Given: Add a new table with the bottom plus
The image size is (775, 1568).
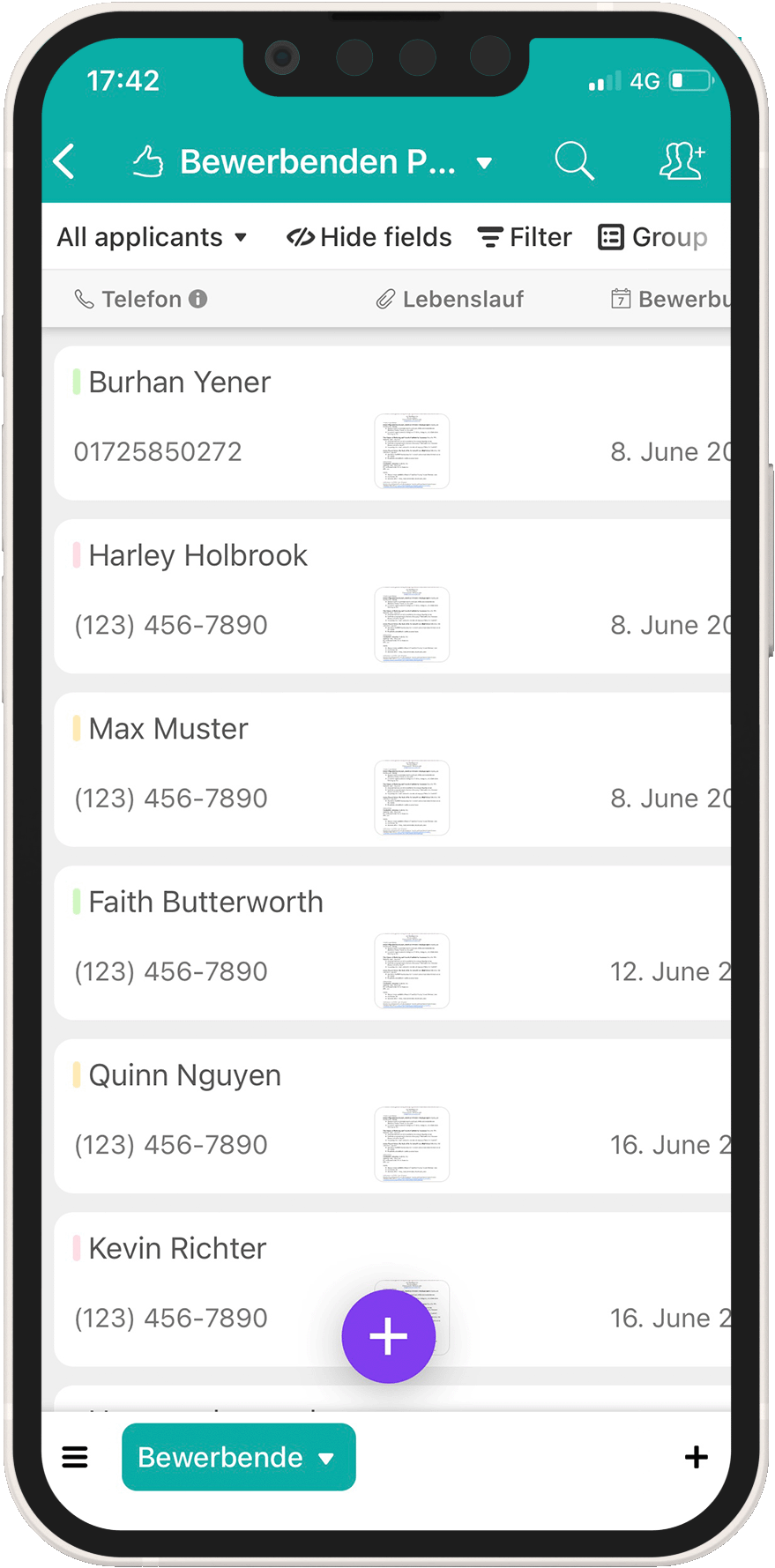Looking at the screenshot, I should [696, 1457].
